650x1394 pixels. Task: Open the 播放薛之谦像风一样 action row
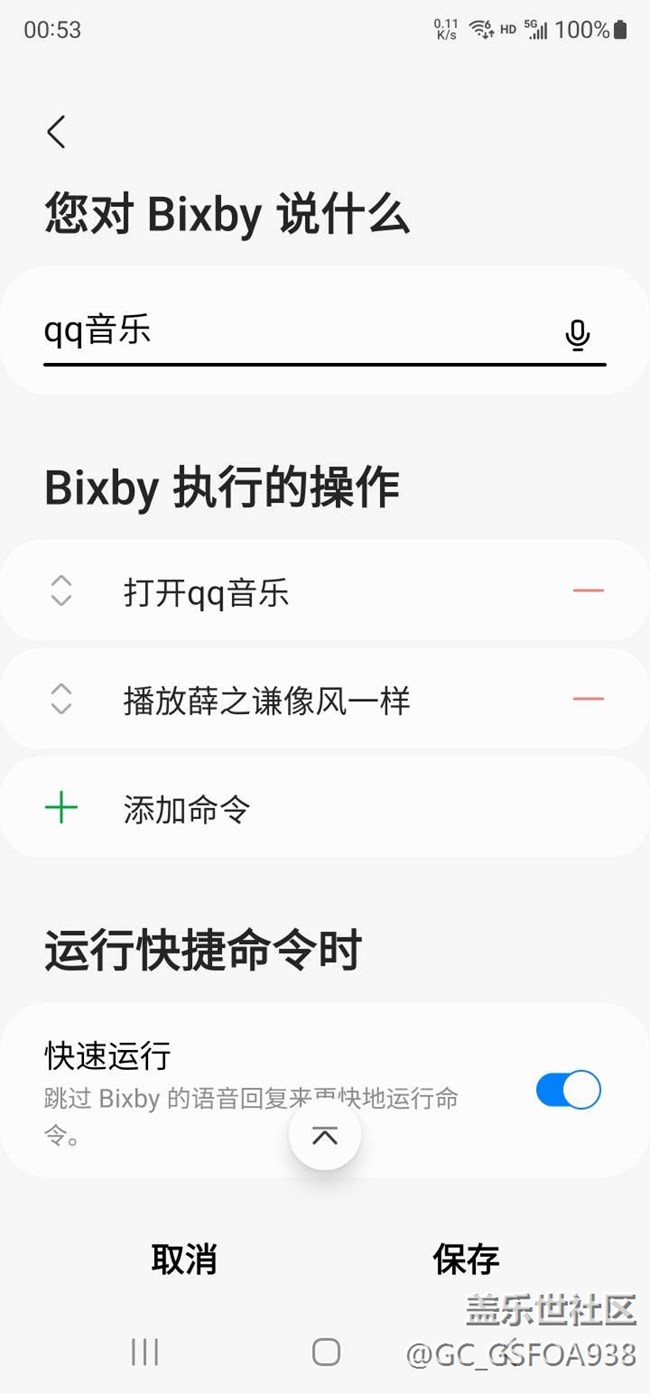coord(325,701)
